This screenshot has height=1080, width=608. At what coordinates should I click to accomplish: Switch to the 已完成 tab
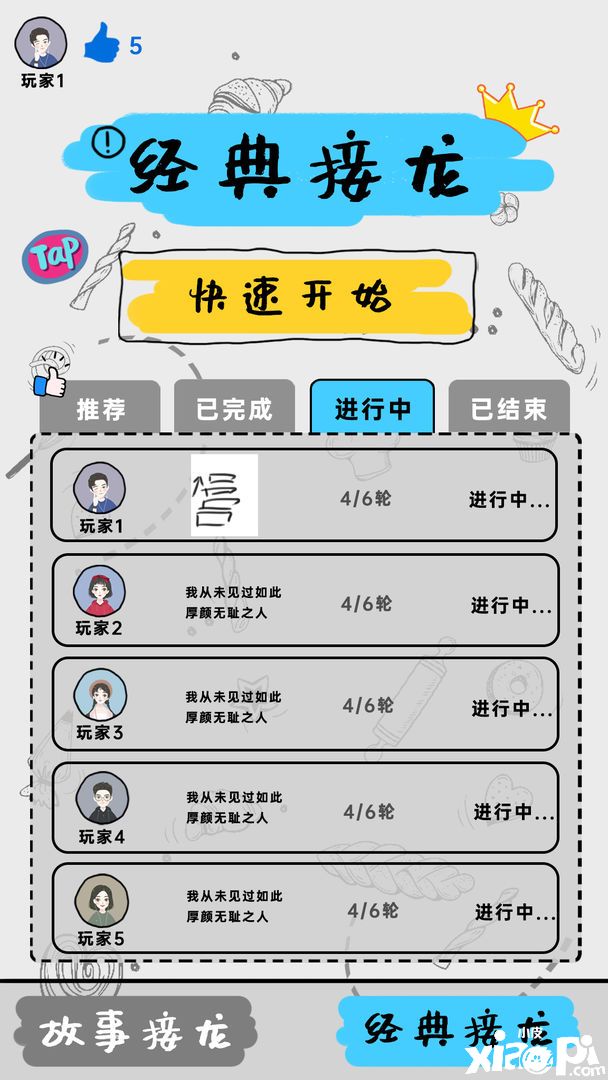234,408
